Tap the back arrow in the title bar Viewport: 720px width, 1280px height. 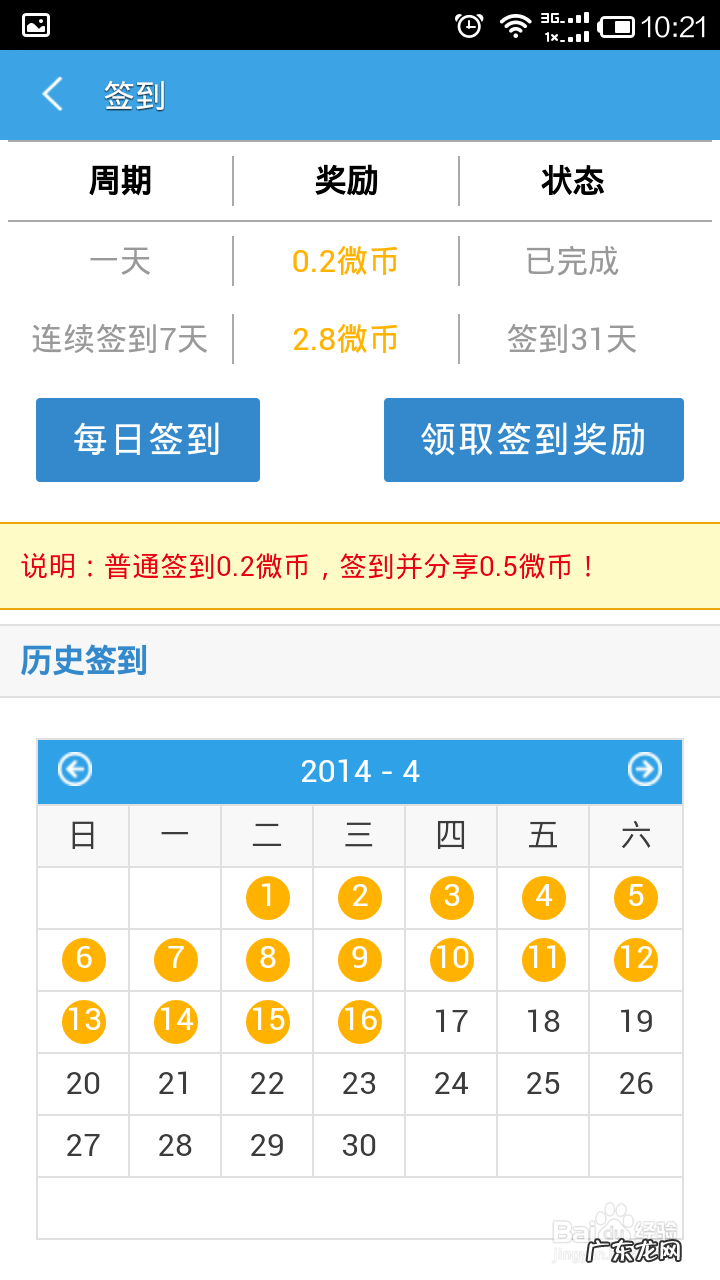[50, 95]
